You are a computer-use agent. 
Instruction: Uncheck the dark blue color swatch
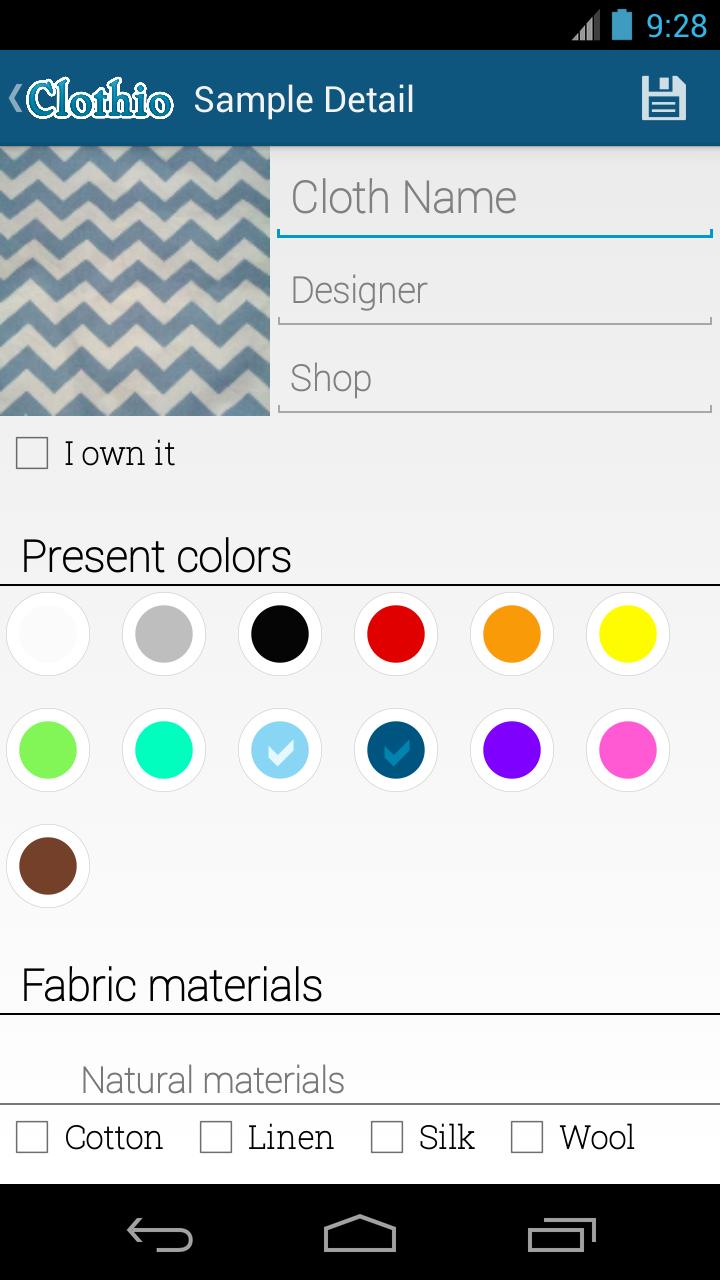click(x=396, y=750)
